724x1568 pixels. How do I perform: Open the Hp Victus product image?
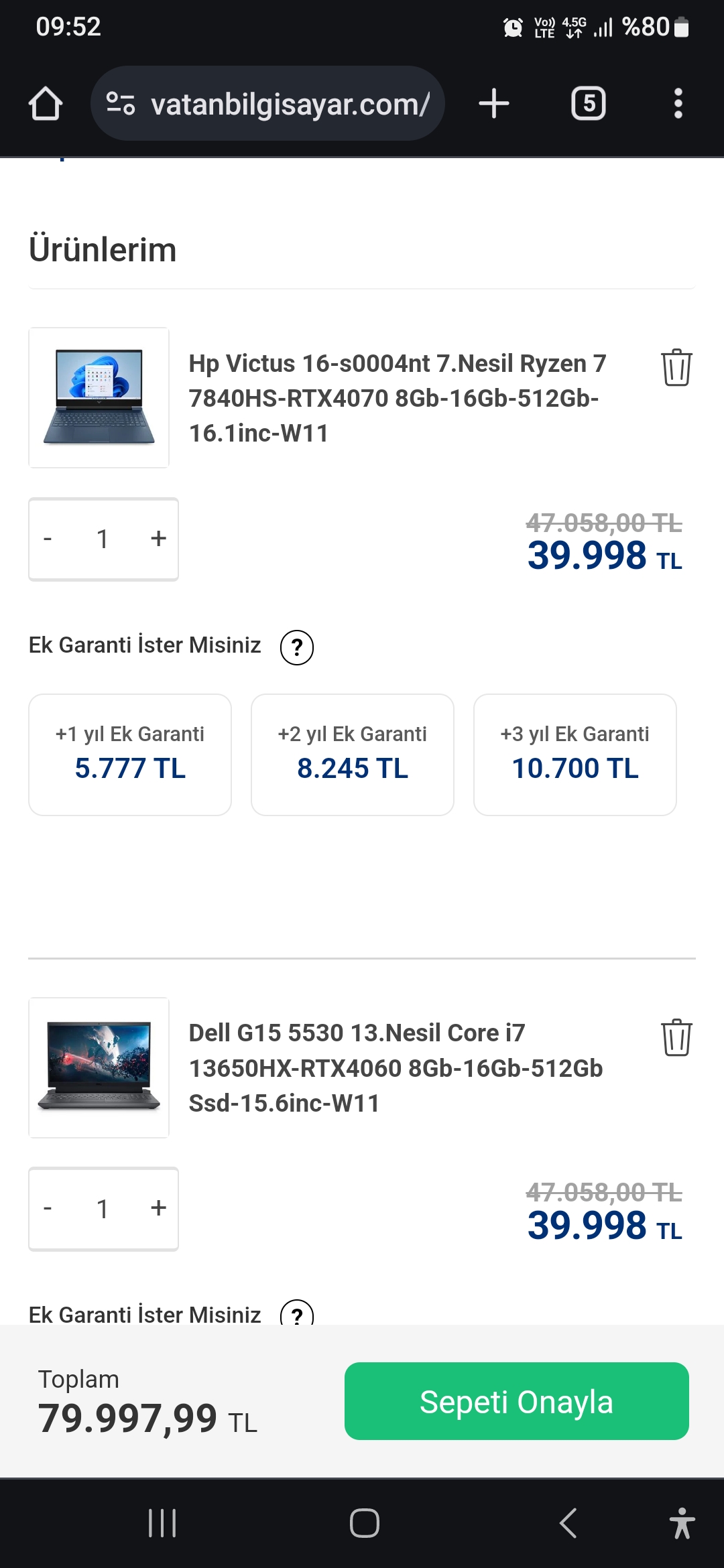(99, 397)
